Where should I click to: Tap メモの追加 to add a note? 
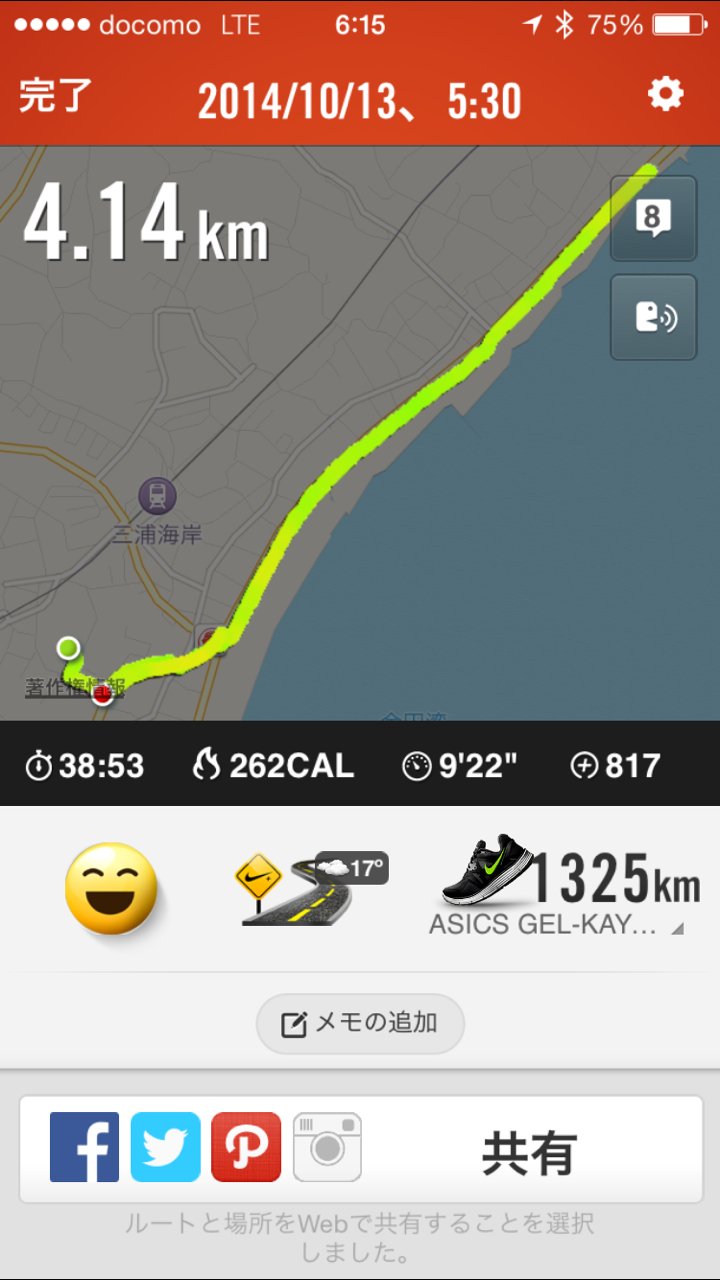tap(360, 1023)
